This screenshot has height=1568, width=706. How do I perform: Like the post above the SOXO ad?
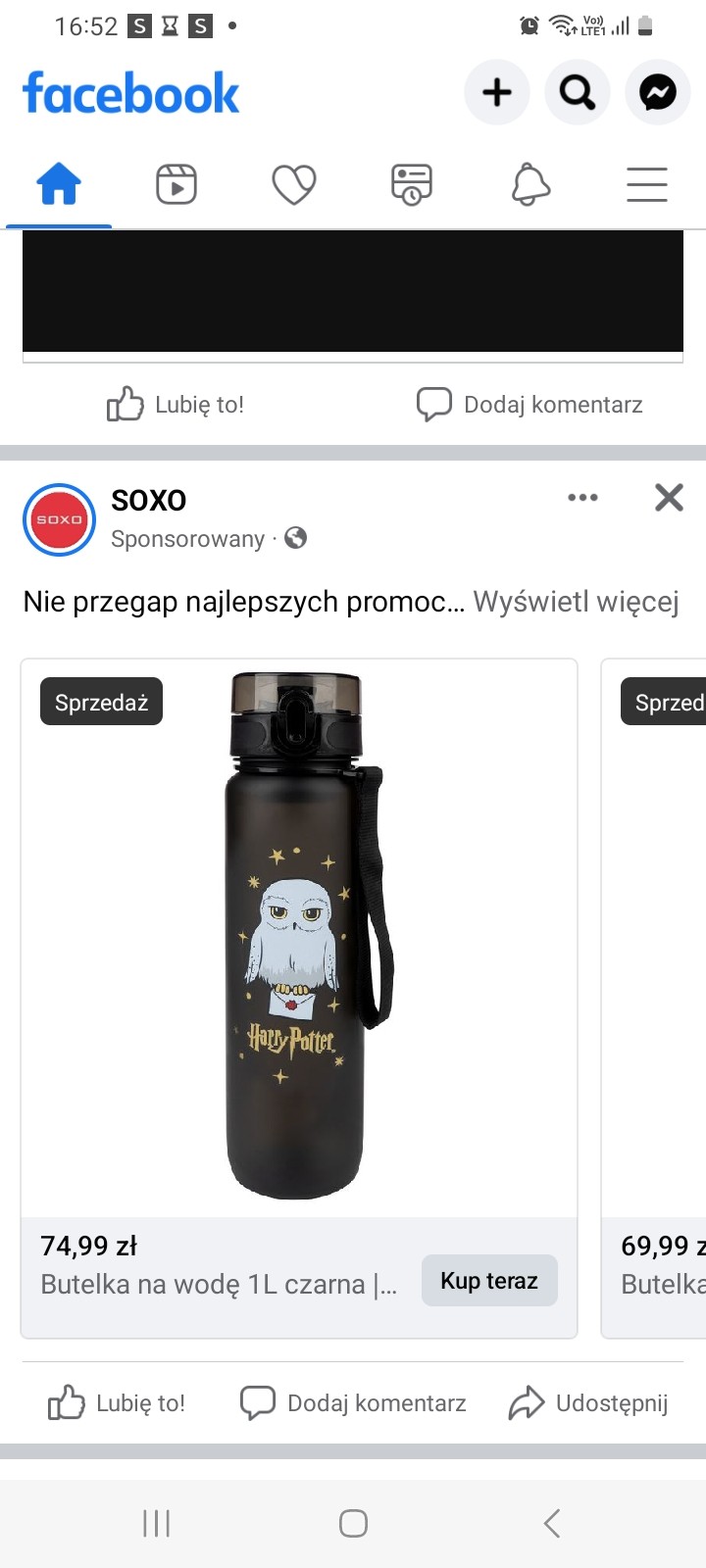[x=176, y=404]
